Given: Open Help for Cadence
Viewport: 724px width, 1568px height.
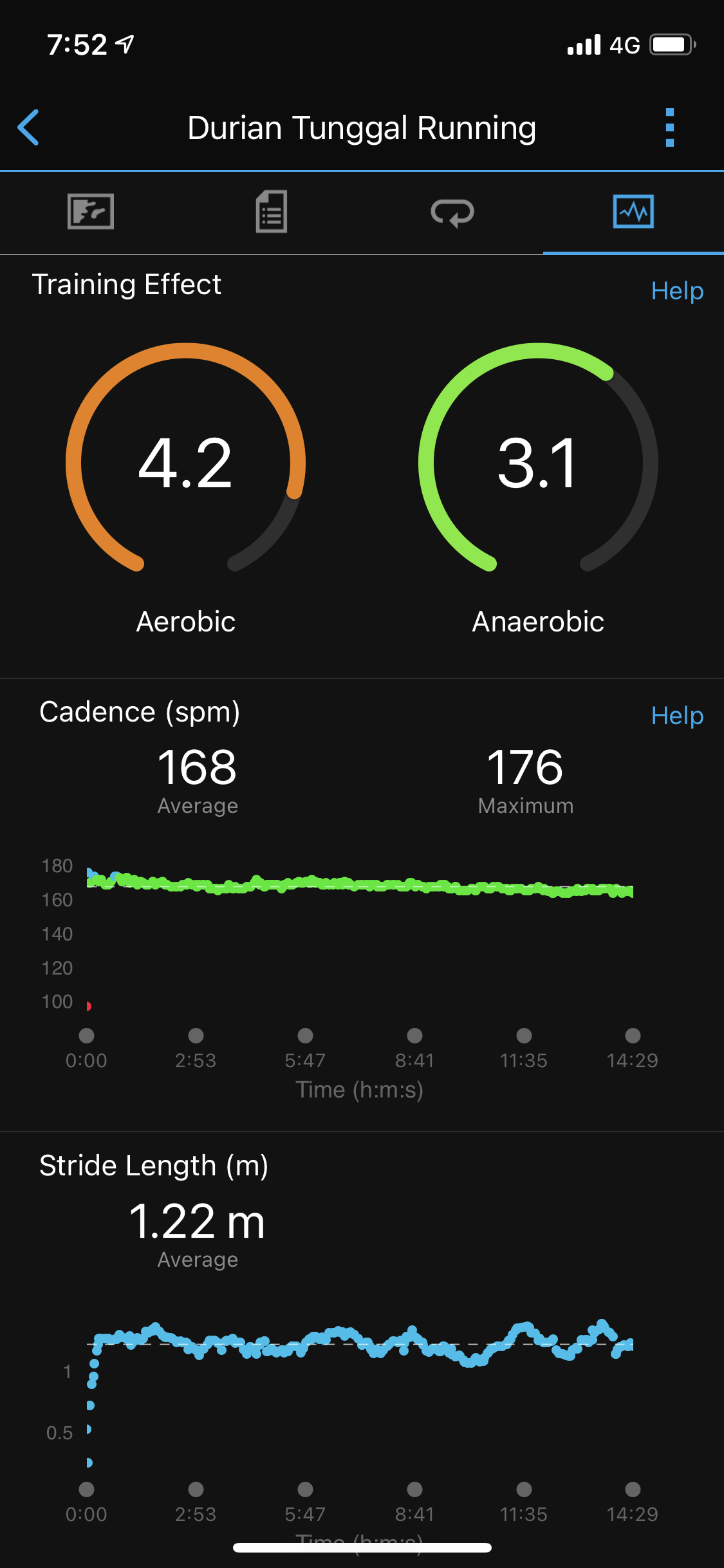Looking at the screenshot, I should (676, 716).
